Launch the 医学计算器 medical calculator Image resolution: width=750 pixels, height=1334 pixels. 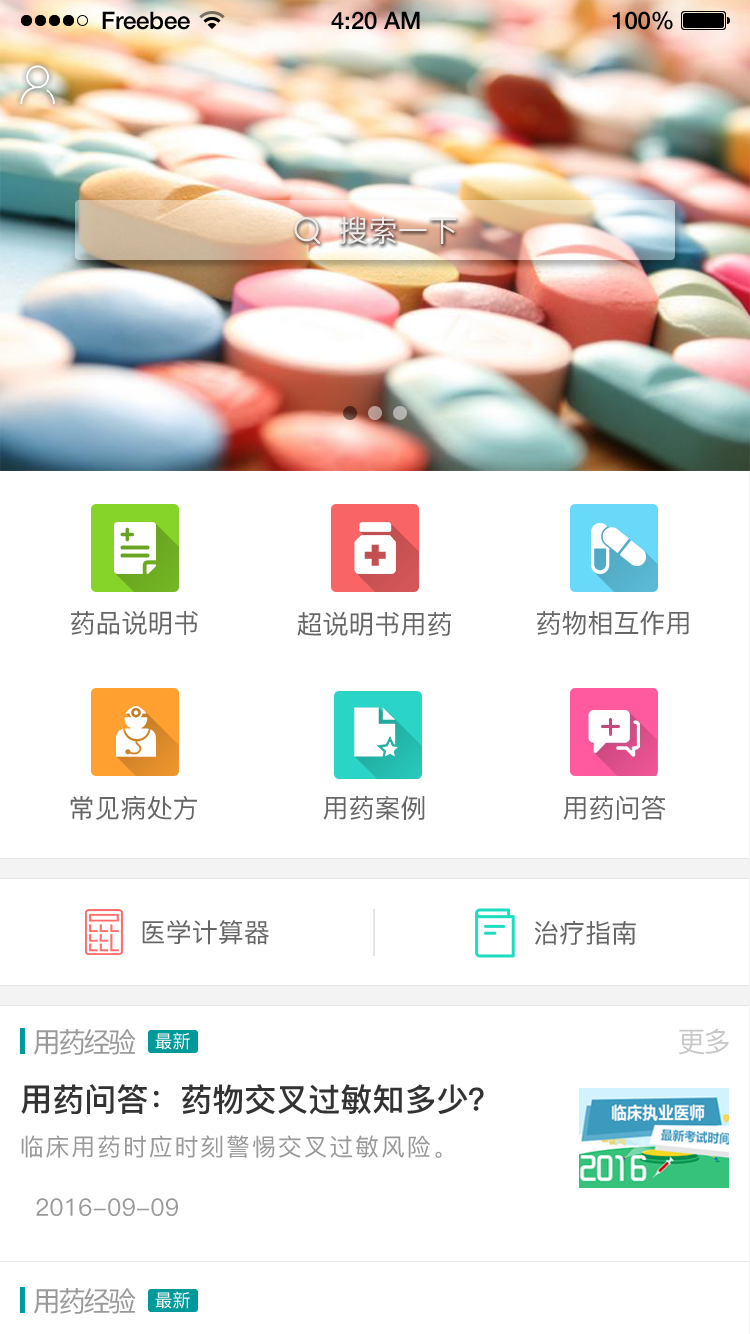[180, 933]
